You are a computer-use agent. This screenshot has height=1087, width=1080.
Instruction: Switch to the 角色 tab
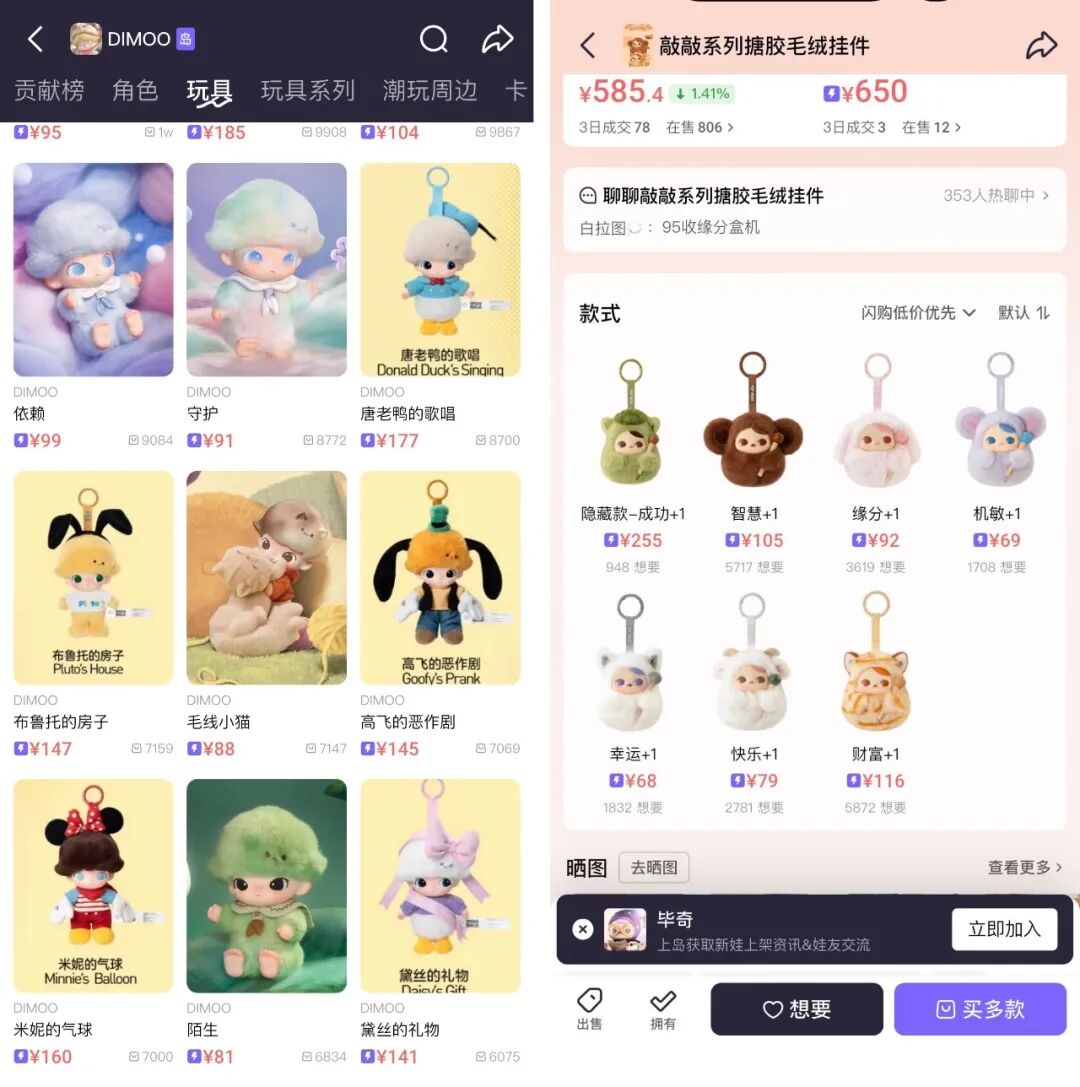coord(135,91)
